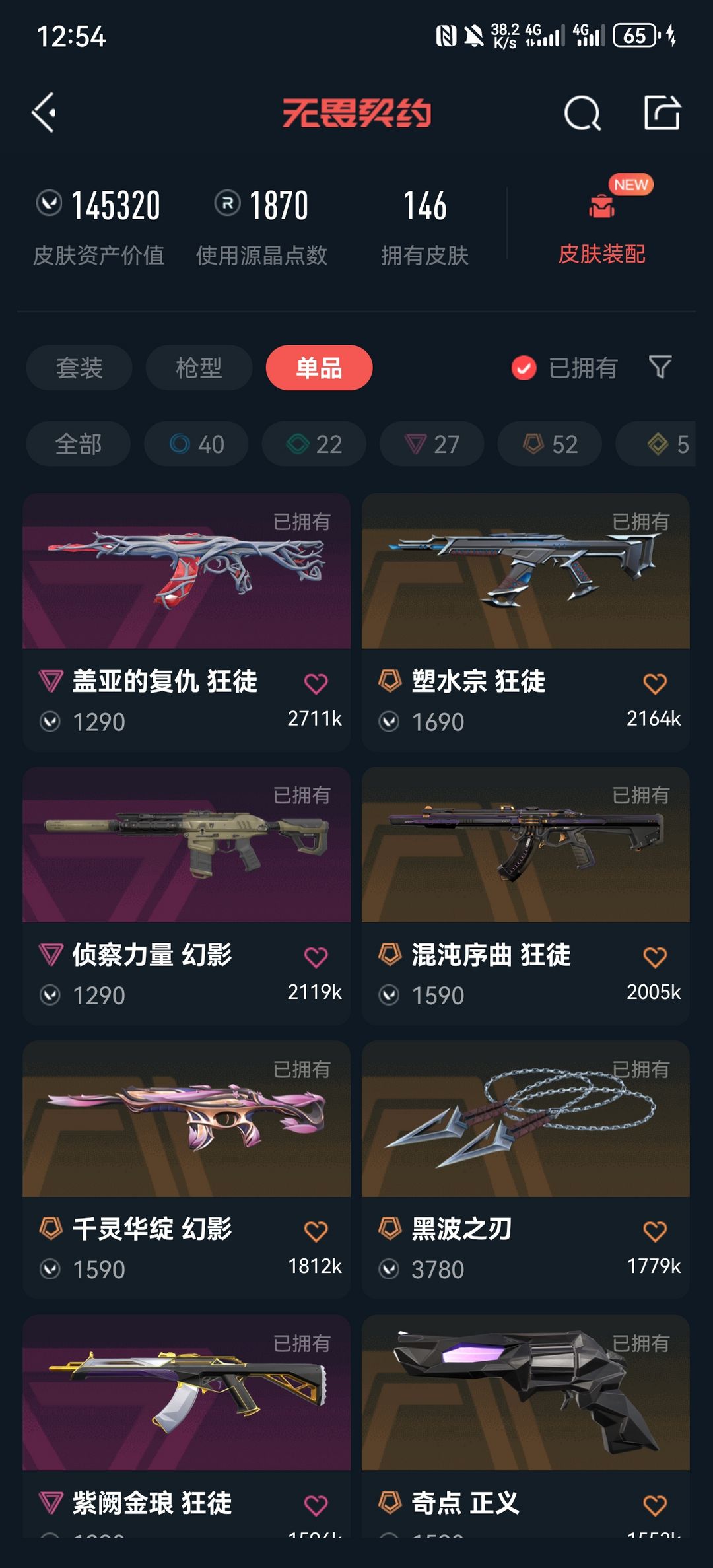The image size is (713, 1568).
Task: Select the gold tier filter showing 5
Action: pyautogui.click(x=665, y=444)
